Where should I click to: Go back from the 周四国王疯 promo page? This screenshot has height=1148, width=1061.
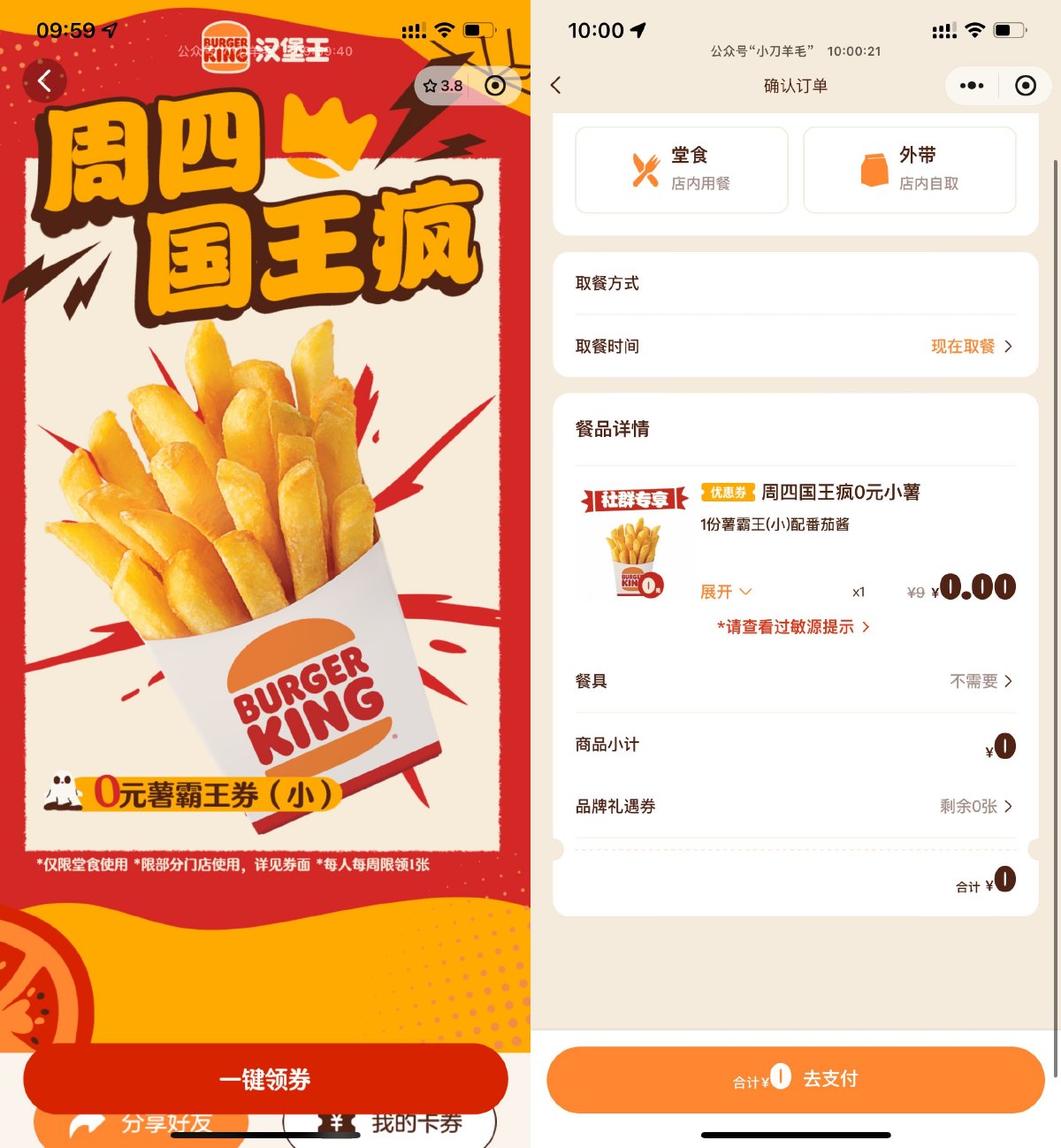pos(45,82)
